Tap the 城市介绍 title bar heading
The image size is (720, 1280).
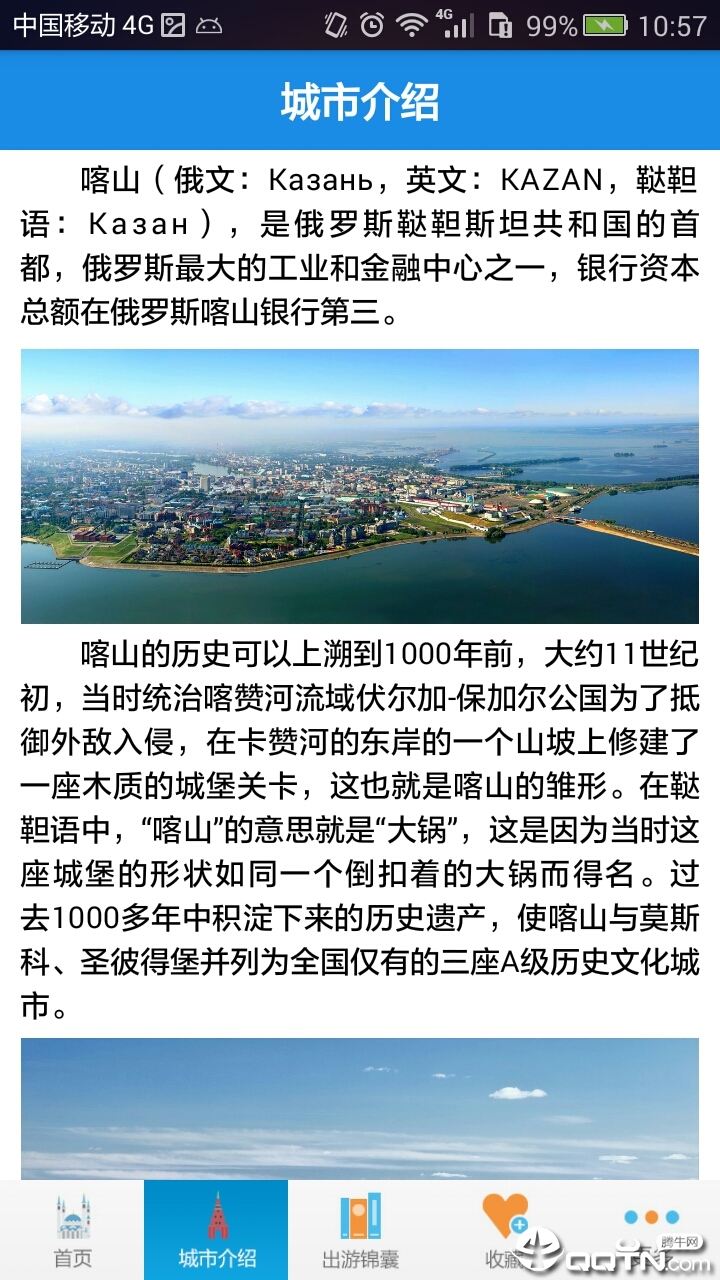click(x=359, y=100)
